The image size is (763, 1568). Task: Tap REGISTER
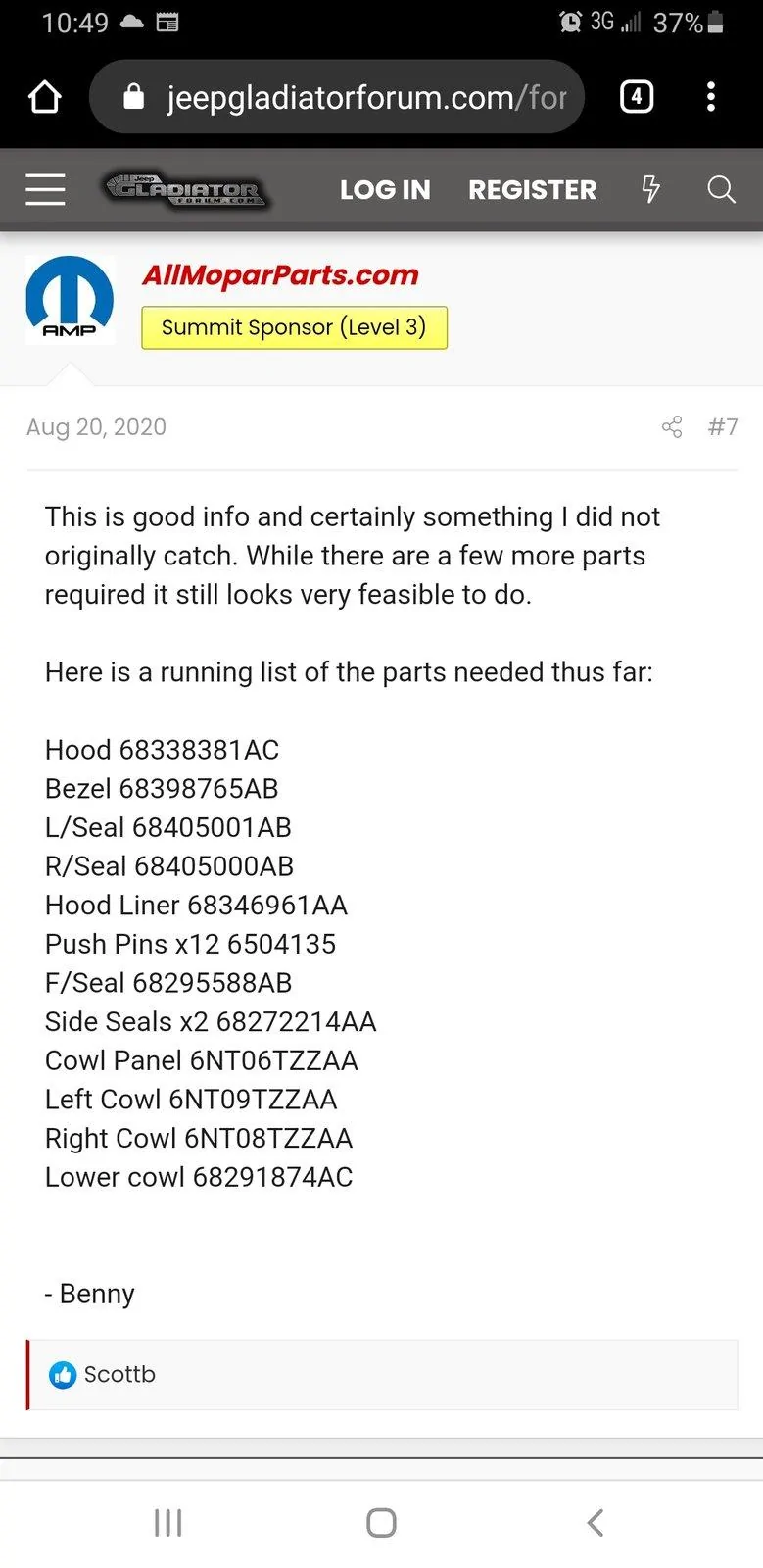click(532, 190)
